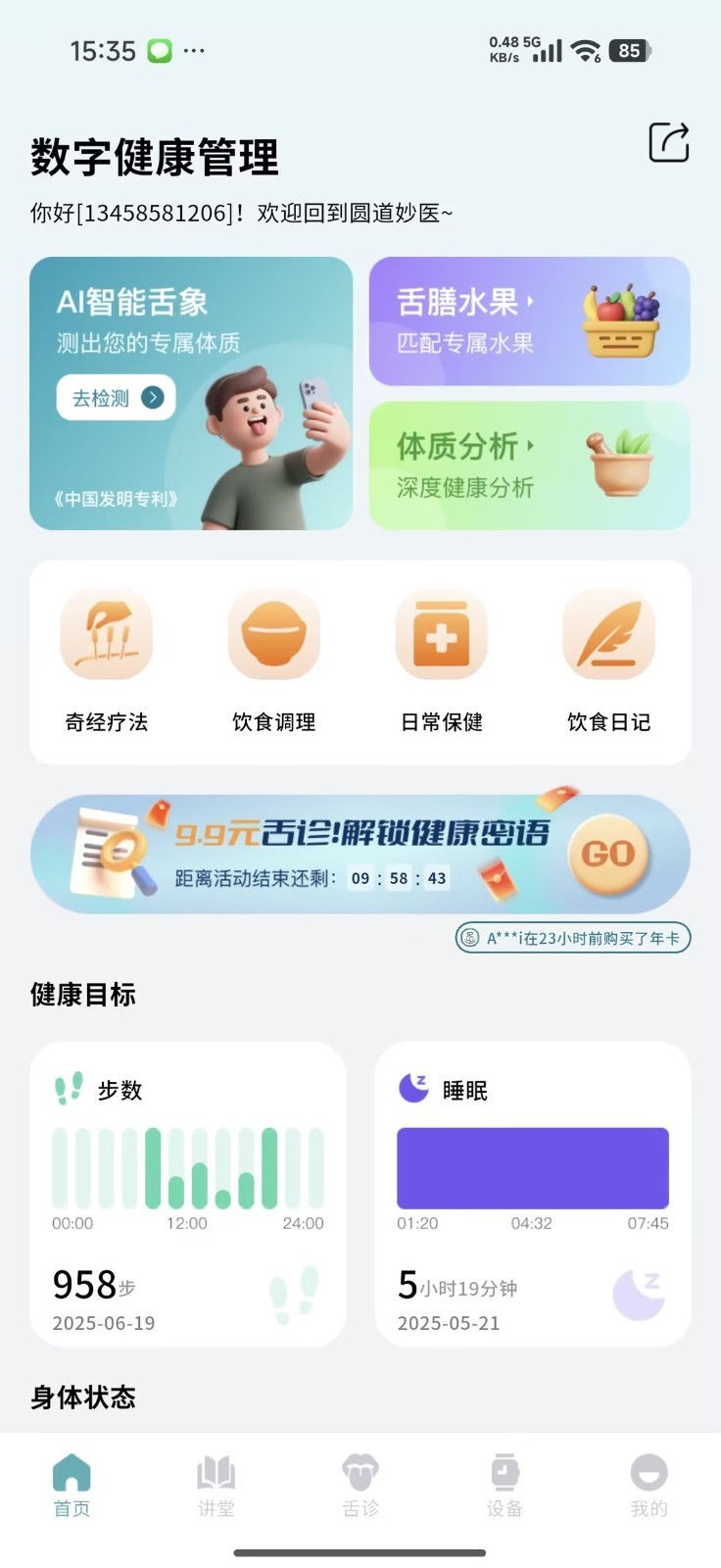
Task: Open 奇经疗法
Action: click(x=107, y=661)
